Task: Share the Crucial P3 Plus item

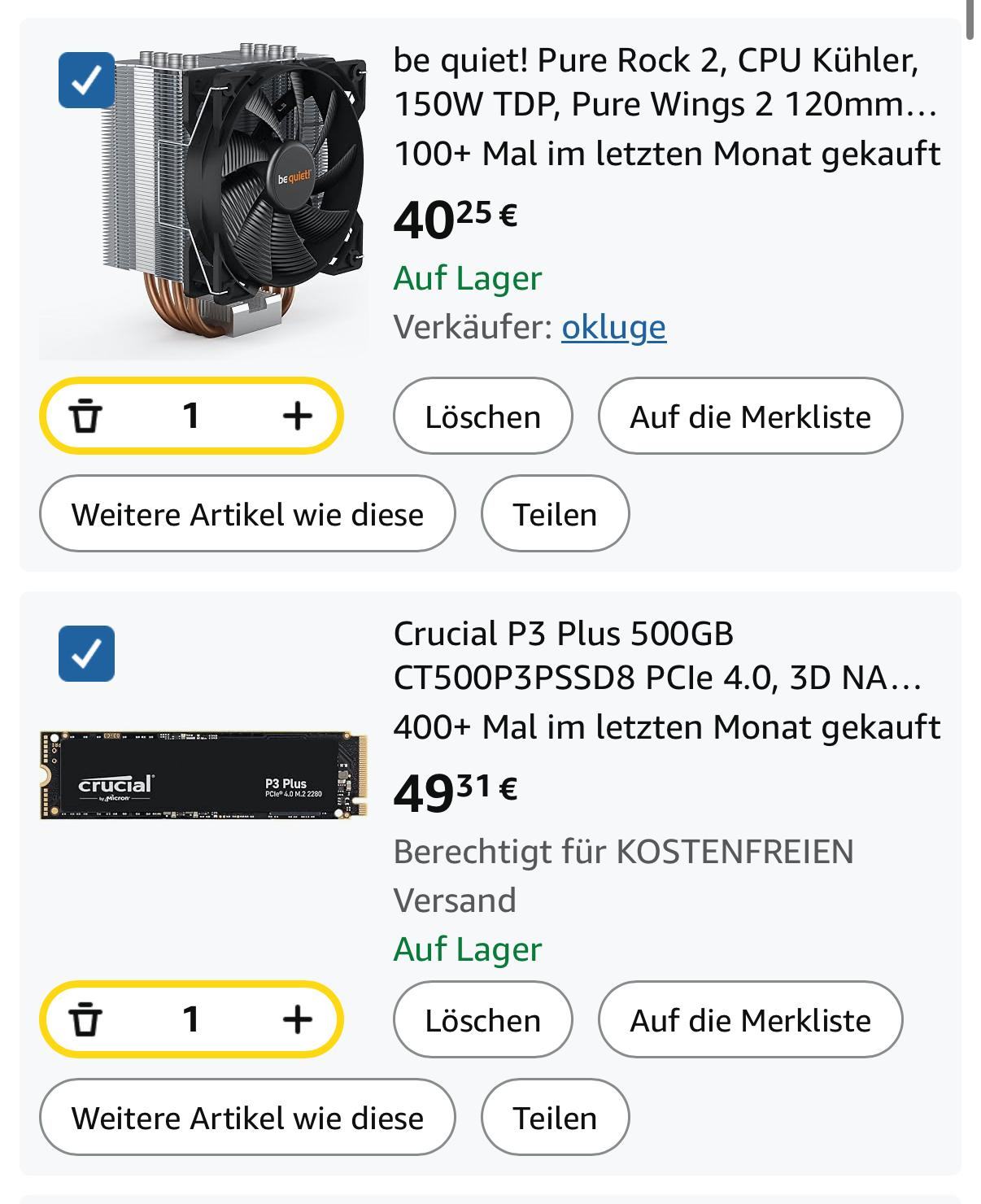Action: click(x=555, y=1118)
